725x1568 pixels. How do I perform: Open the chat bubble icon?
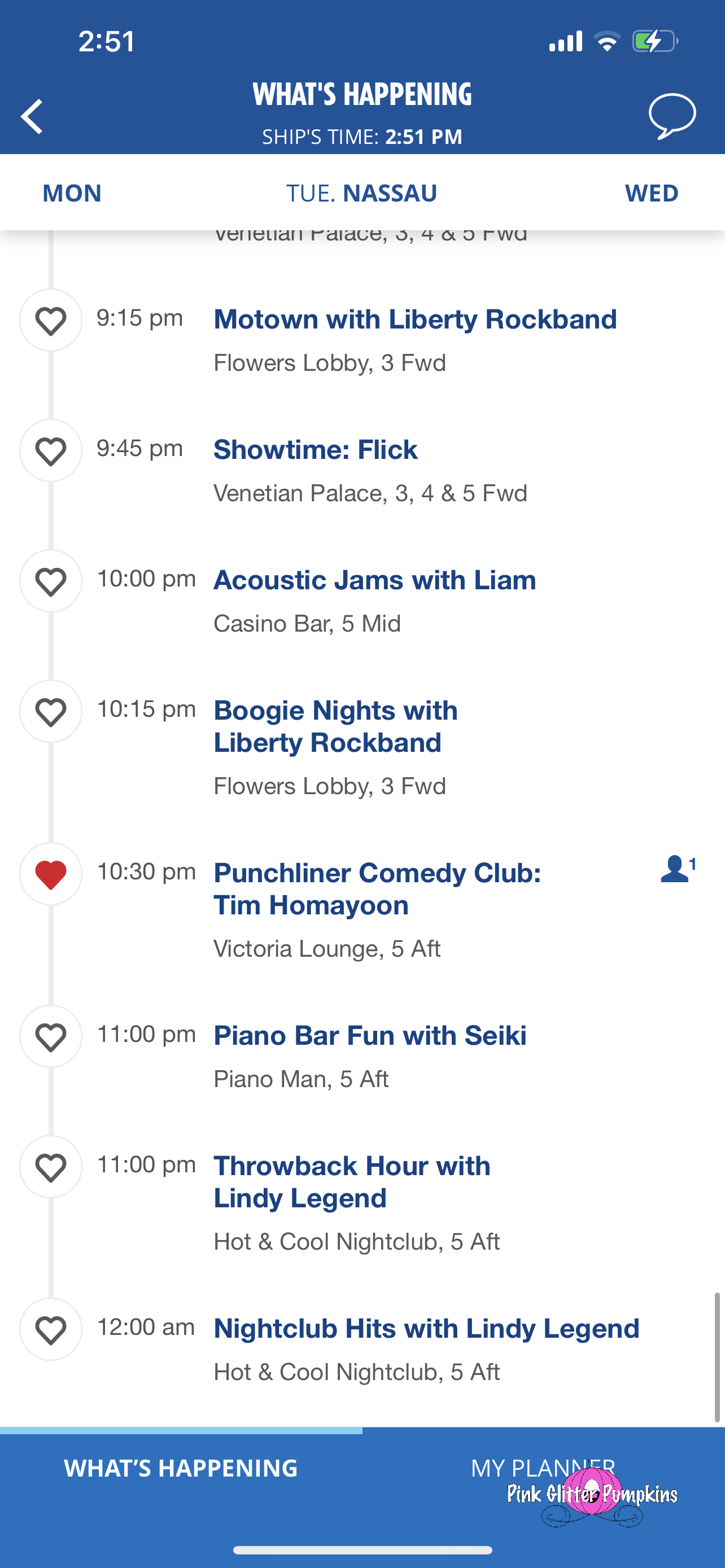[x=671, y=116]
